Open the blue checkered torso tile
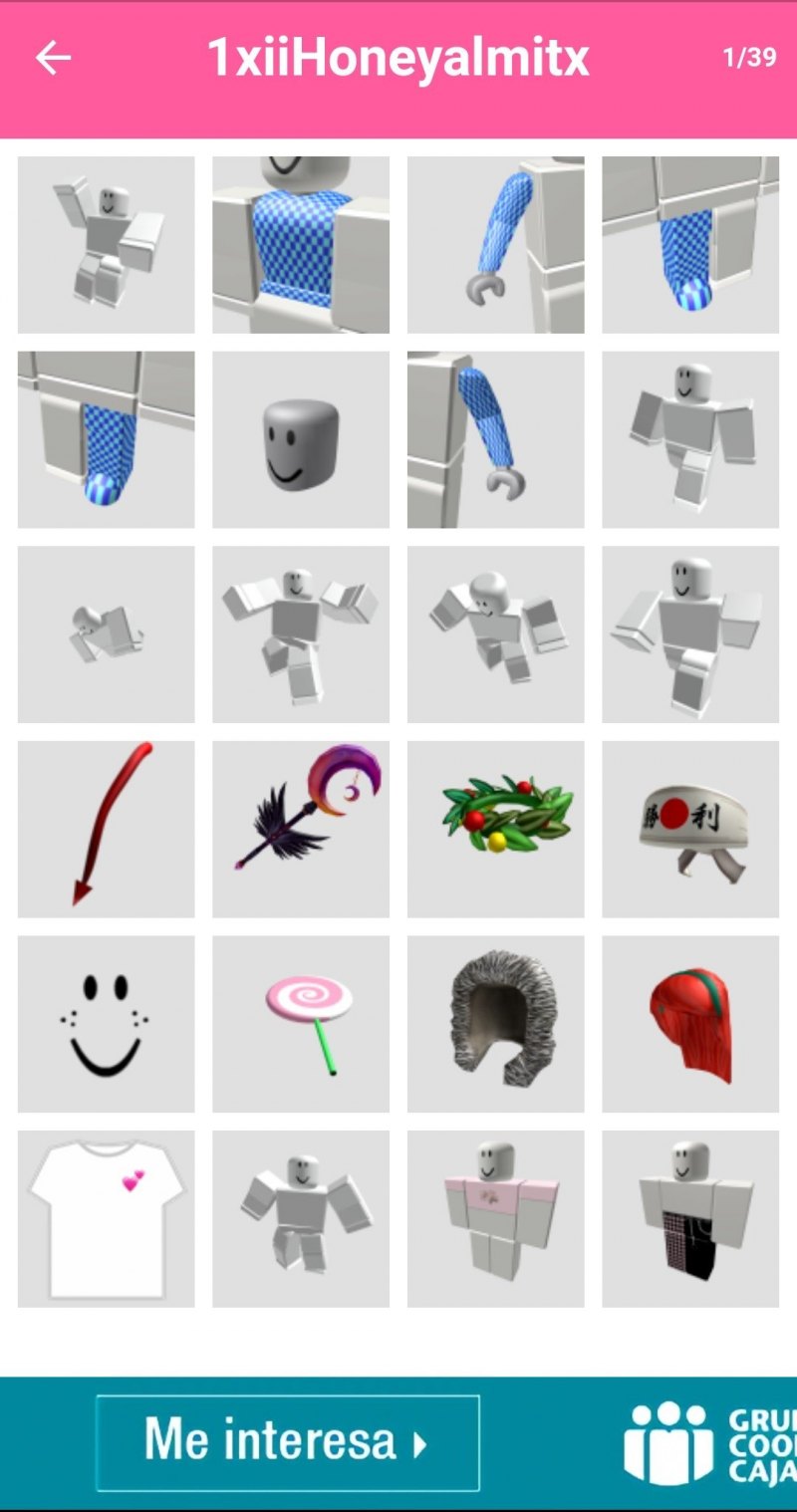 pyautogui.click(x=301, y=245)
